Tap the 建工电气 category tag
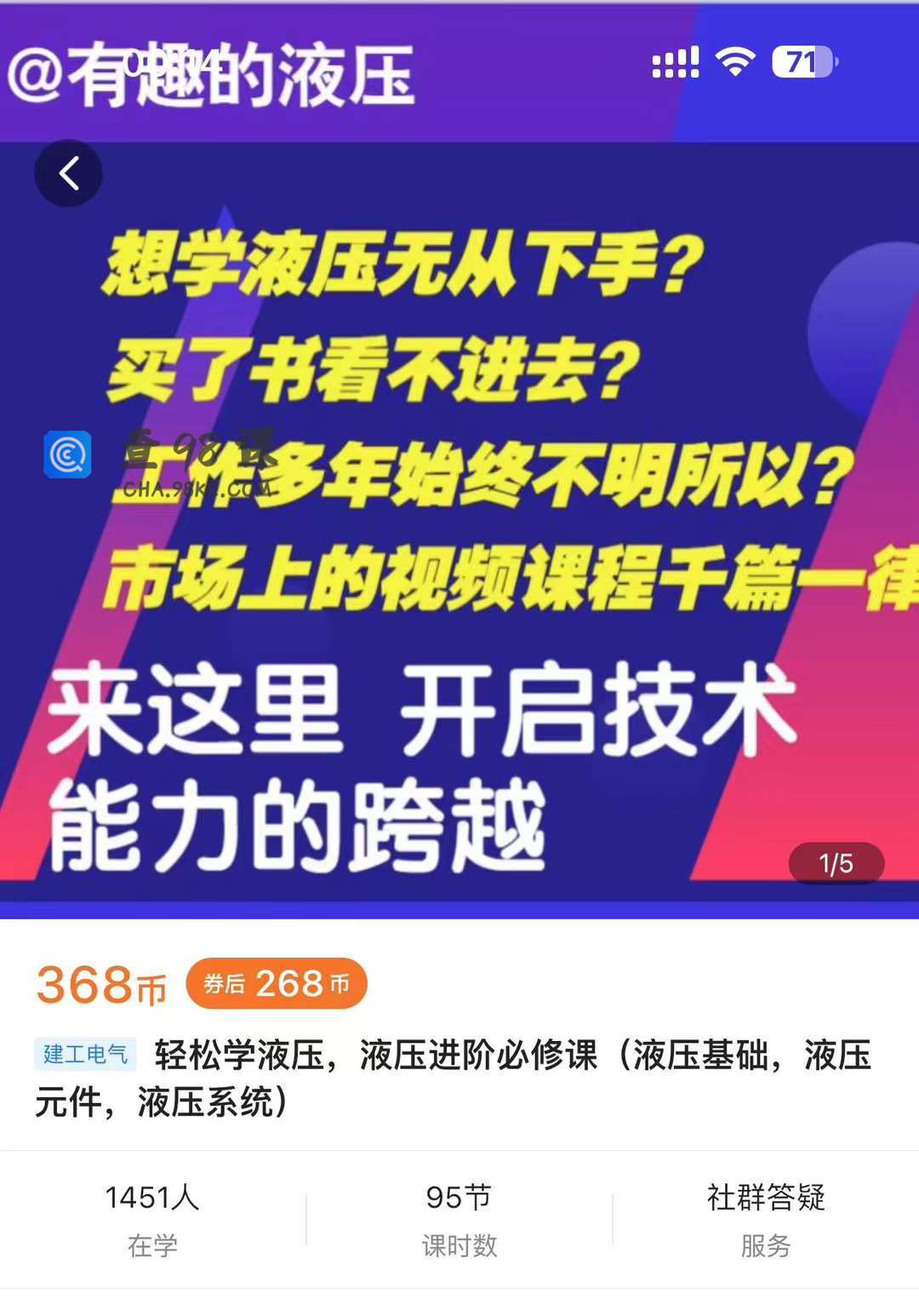The image size is (919, 1316). pyautogui.click(x=85, y=1055)
